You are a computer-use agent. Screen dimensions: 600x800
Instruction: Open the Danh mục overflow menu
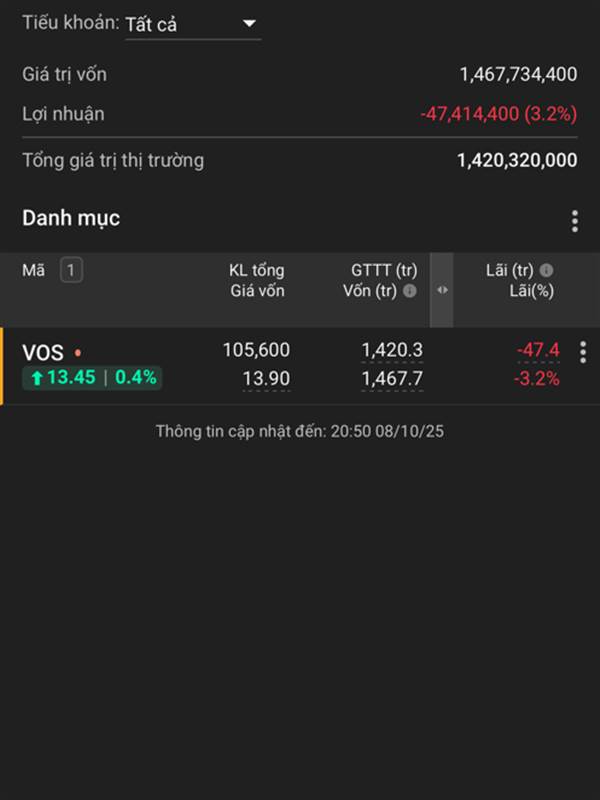[x=574, y=221]
